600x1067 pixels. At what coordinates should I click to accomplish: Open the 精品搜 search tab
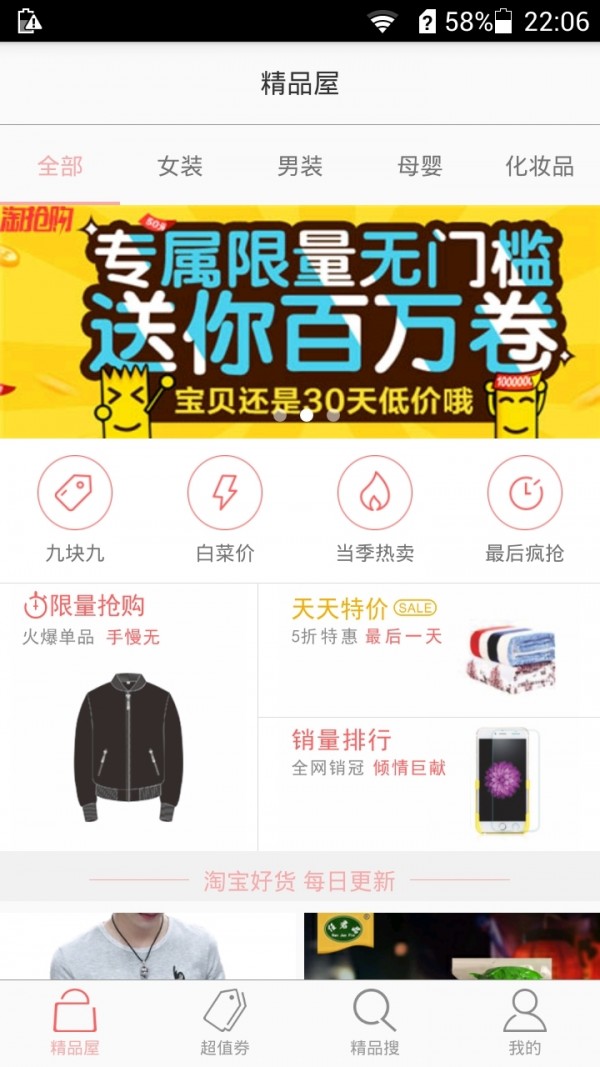tap(375, 1023)
